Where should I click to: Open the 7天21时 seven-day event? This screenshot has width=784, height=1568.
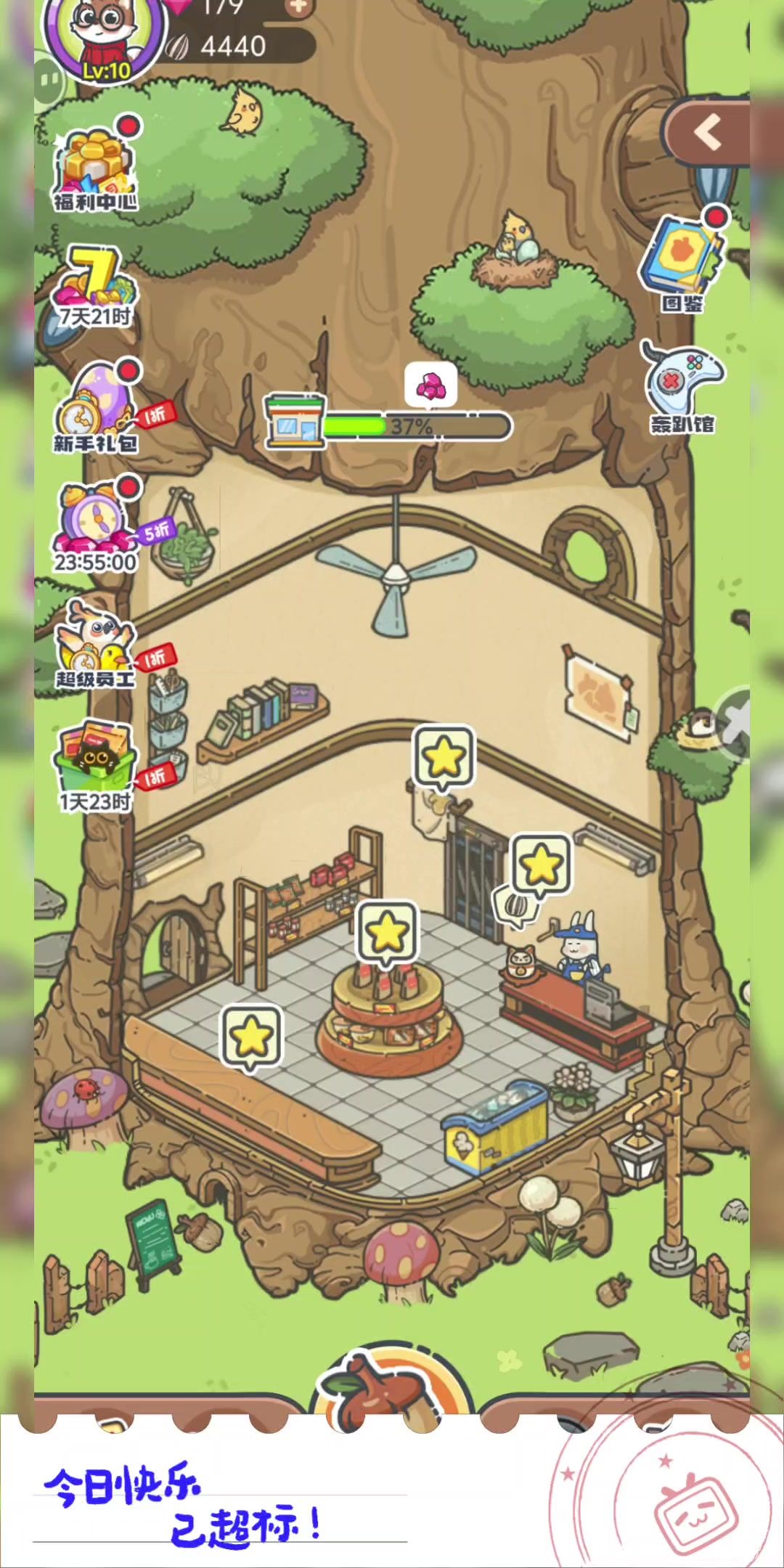tap(94, 287)
